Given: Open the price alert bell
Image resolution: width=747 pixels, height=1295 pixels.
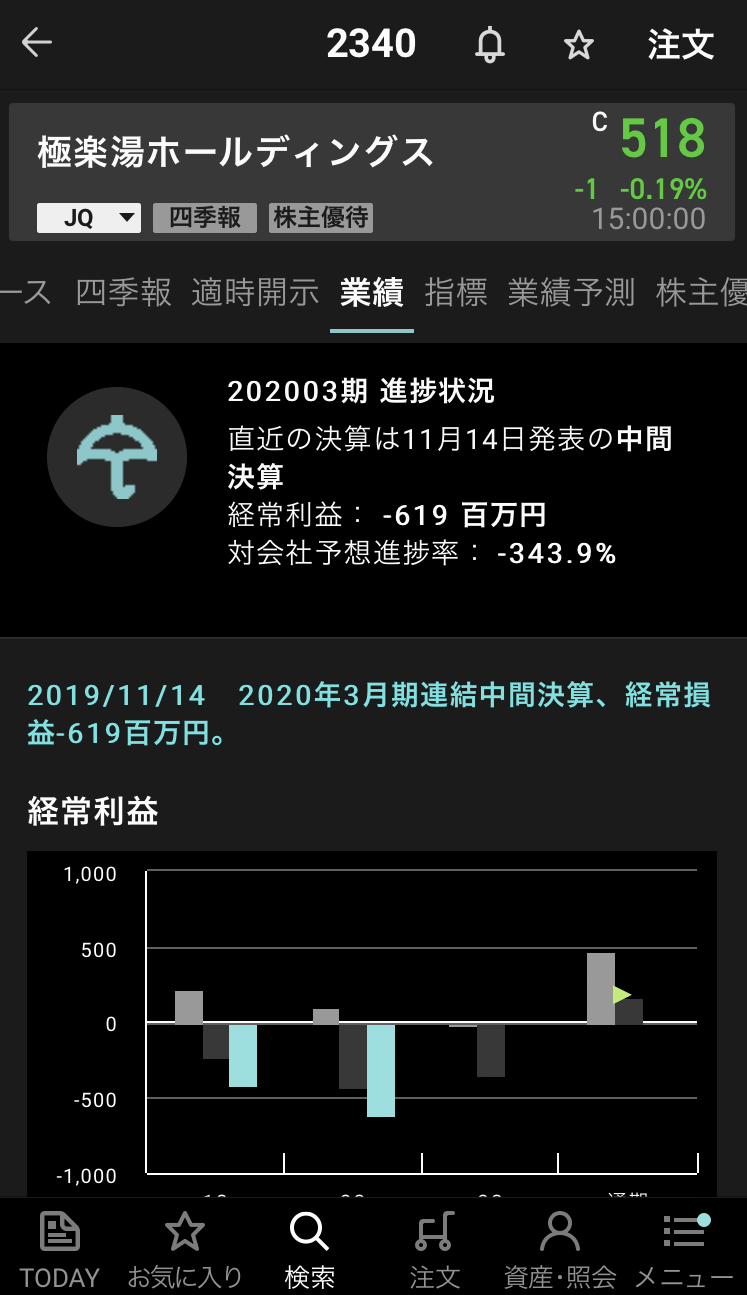Looking at the screenshot, I should point(489,45).
